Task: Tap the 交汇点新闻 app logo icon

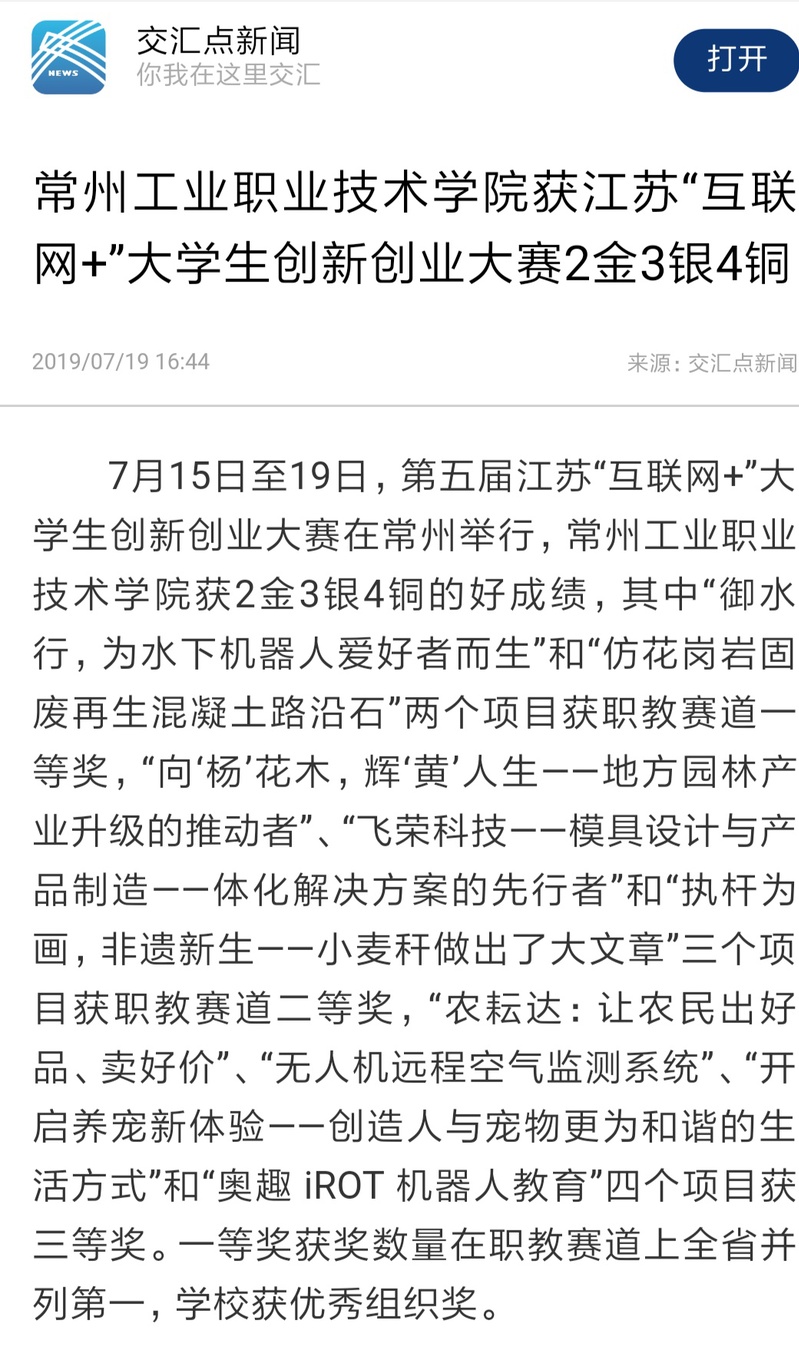Action: coord(68,58)
